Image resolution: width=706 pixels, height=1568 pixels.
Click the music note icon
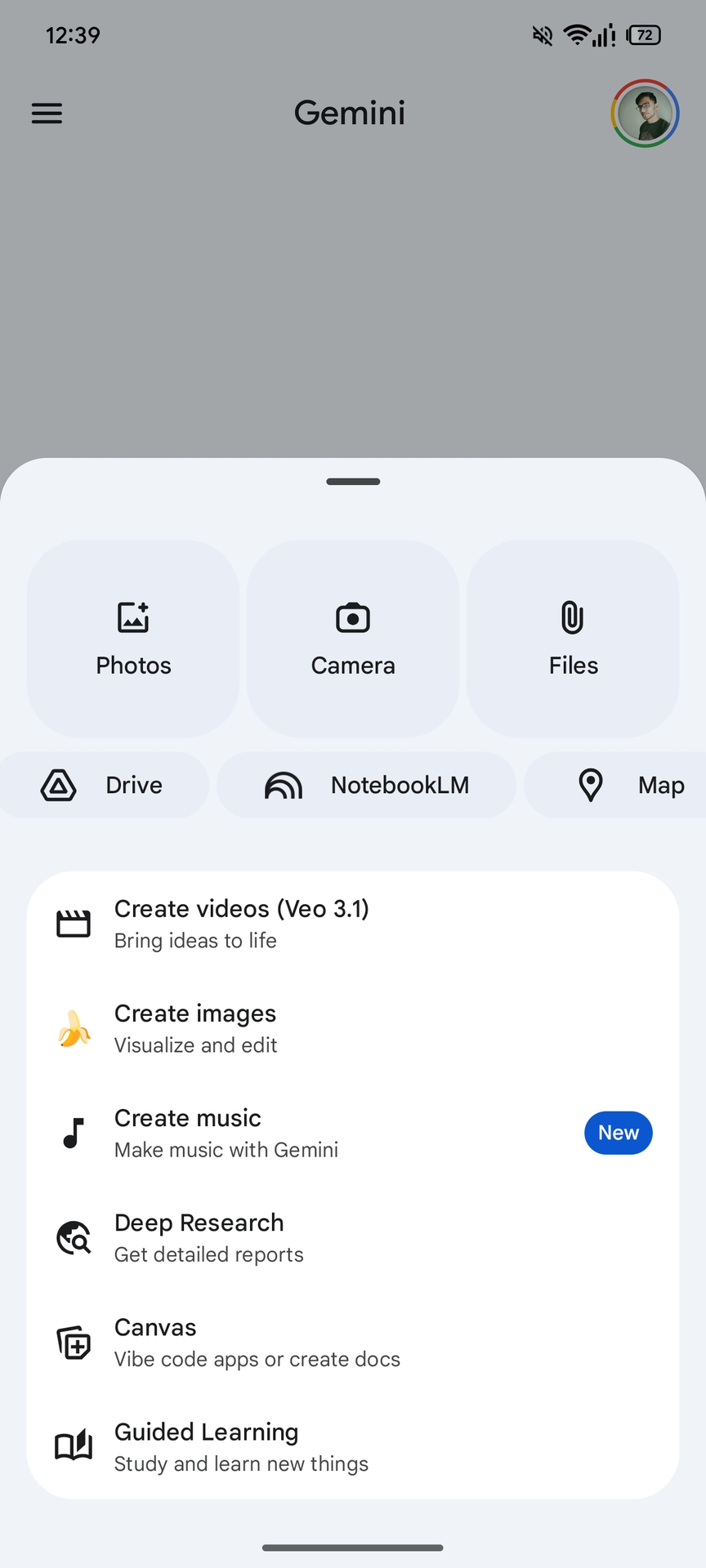click(x=74, y=1132)
